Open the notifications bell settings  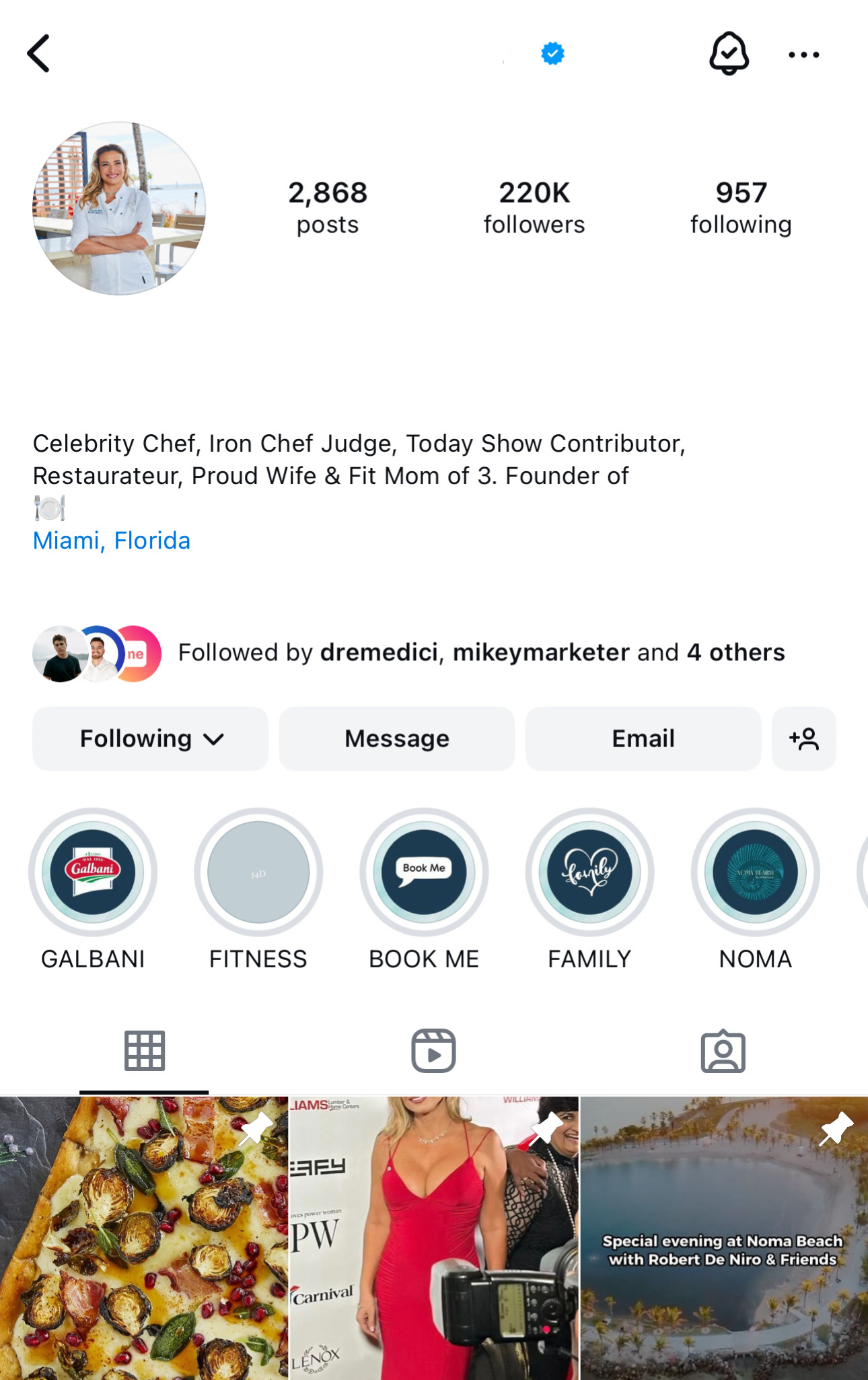(x=729, y=54)
